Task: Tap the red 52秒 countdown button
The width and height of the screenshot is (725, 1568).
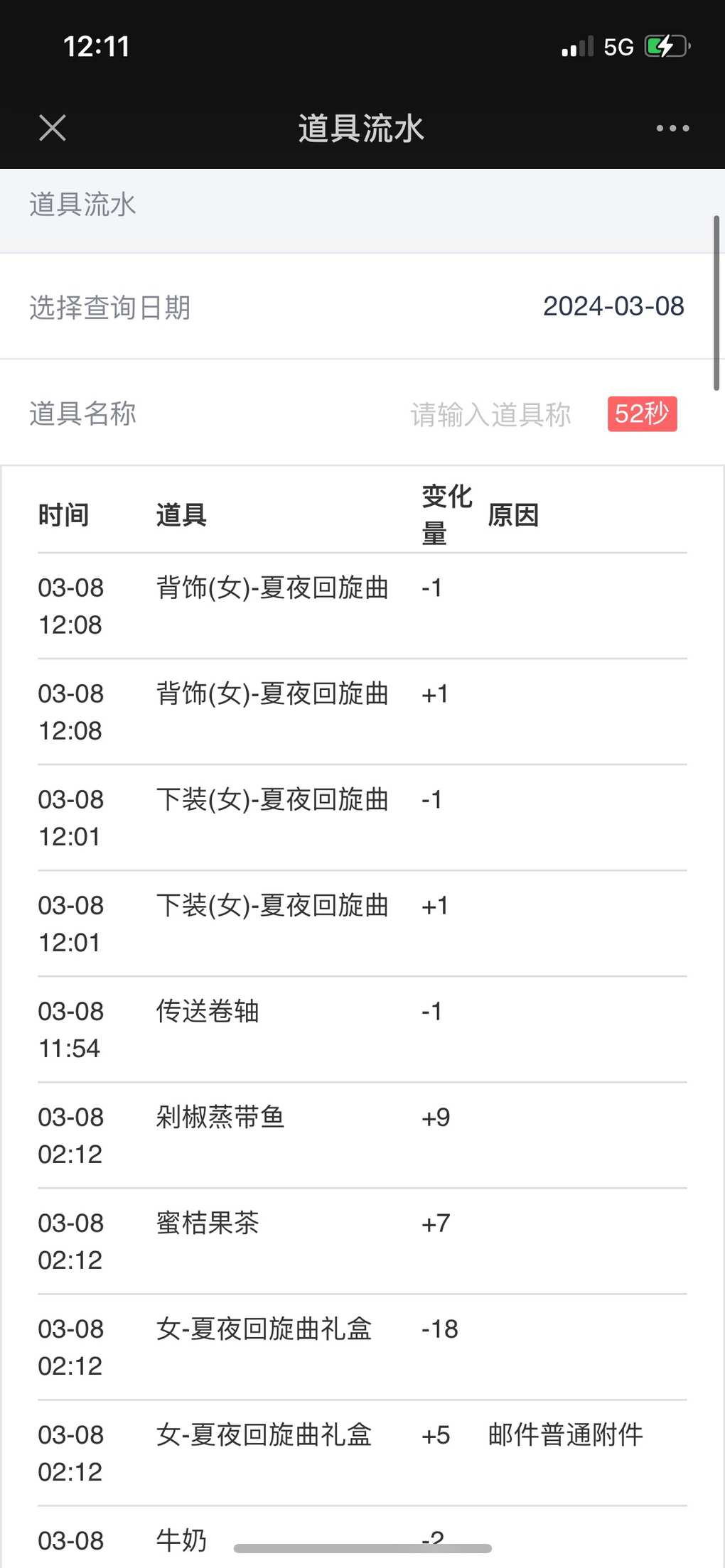Action: (x=642, y=413)
